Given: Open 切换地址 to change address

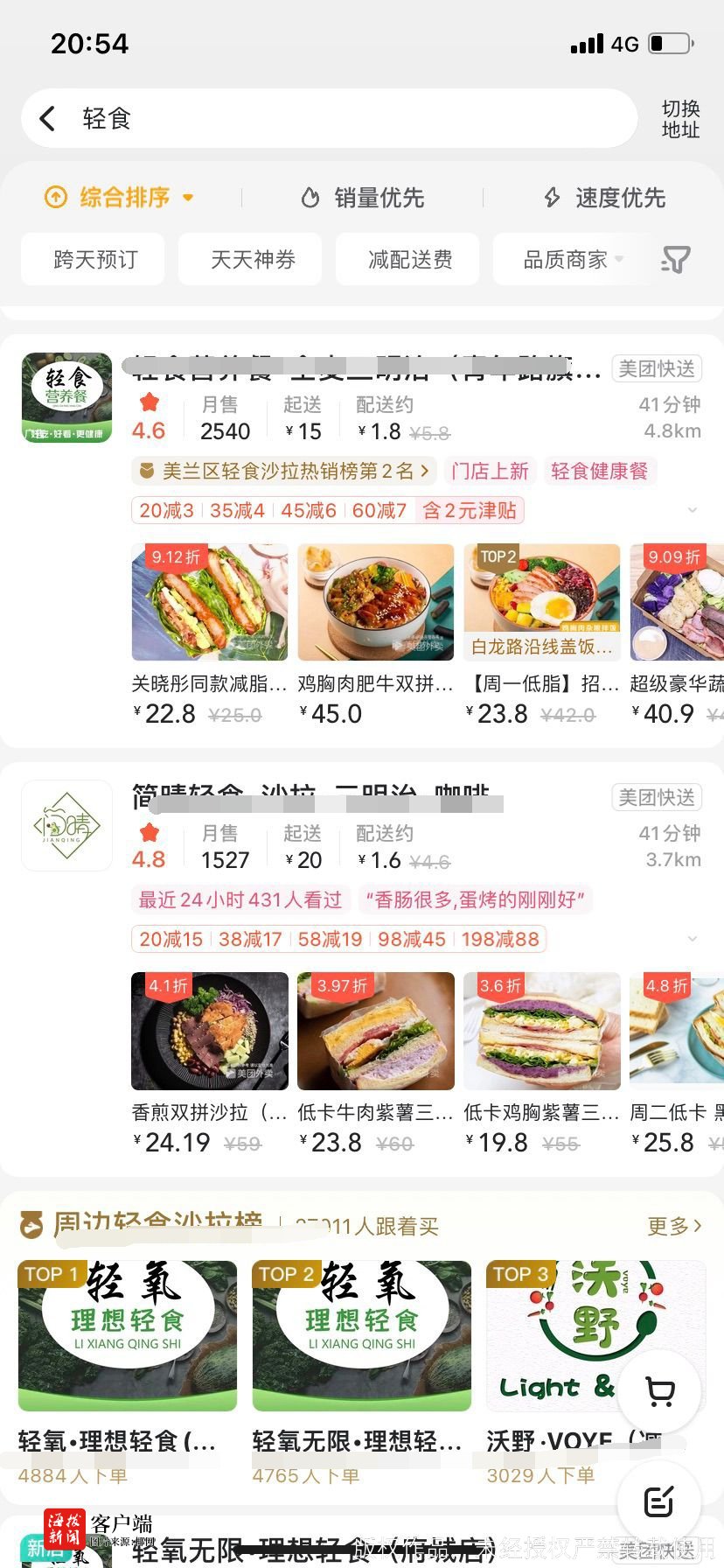Looking at the screenshot, I should point(680,119).
